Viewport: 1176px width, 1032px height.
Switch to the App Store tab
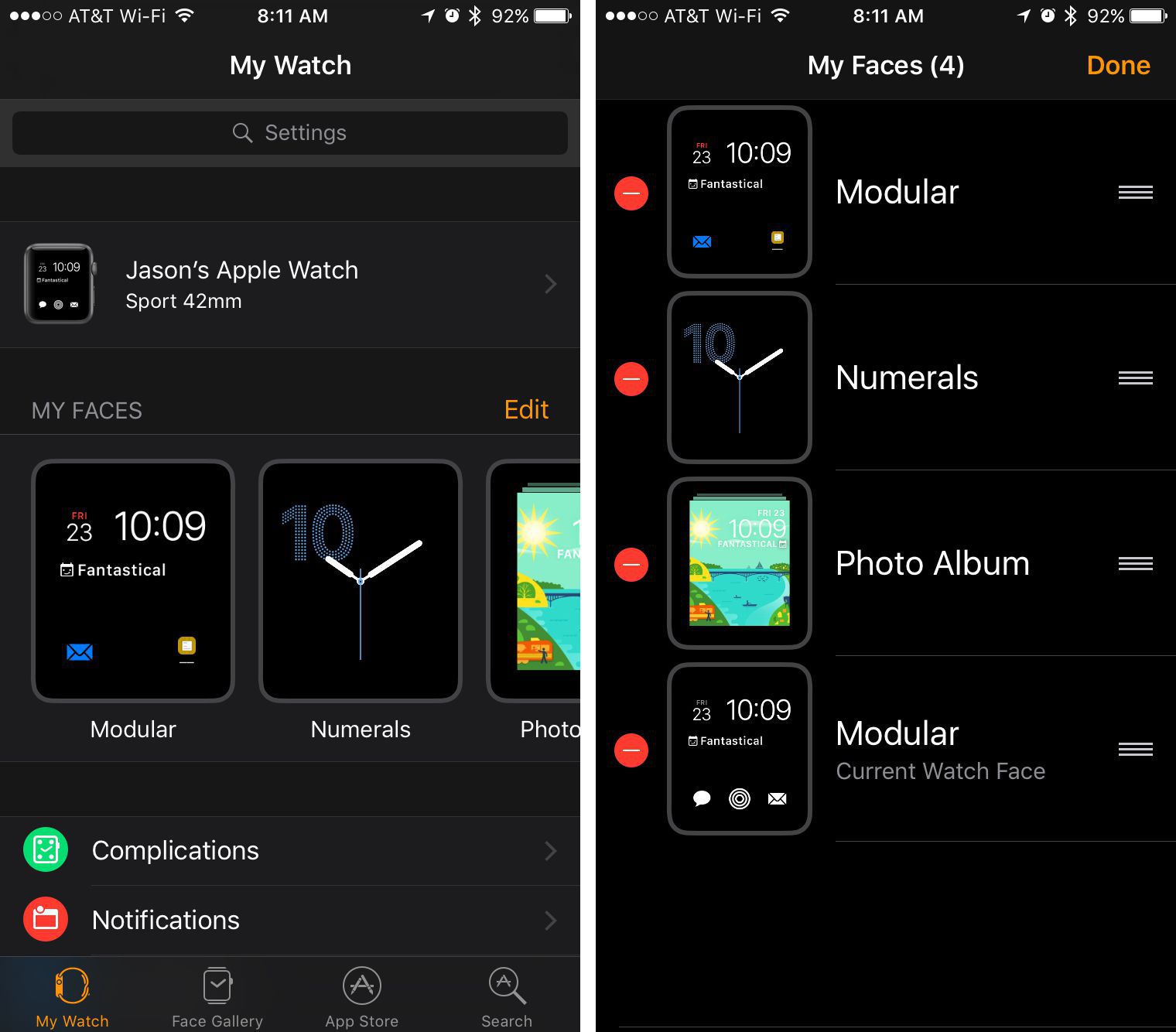[x=362, y=997]
